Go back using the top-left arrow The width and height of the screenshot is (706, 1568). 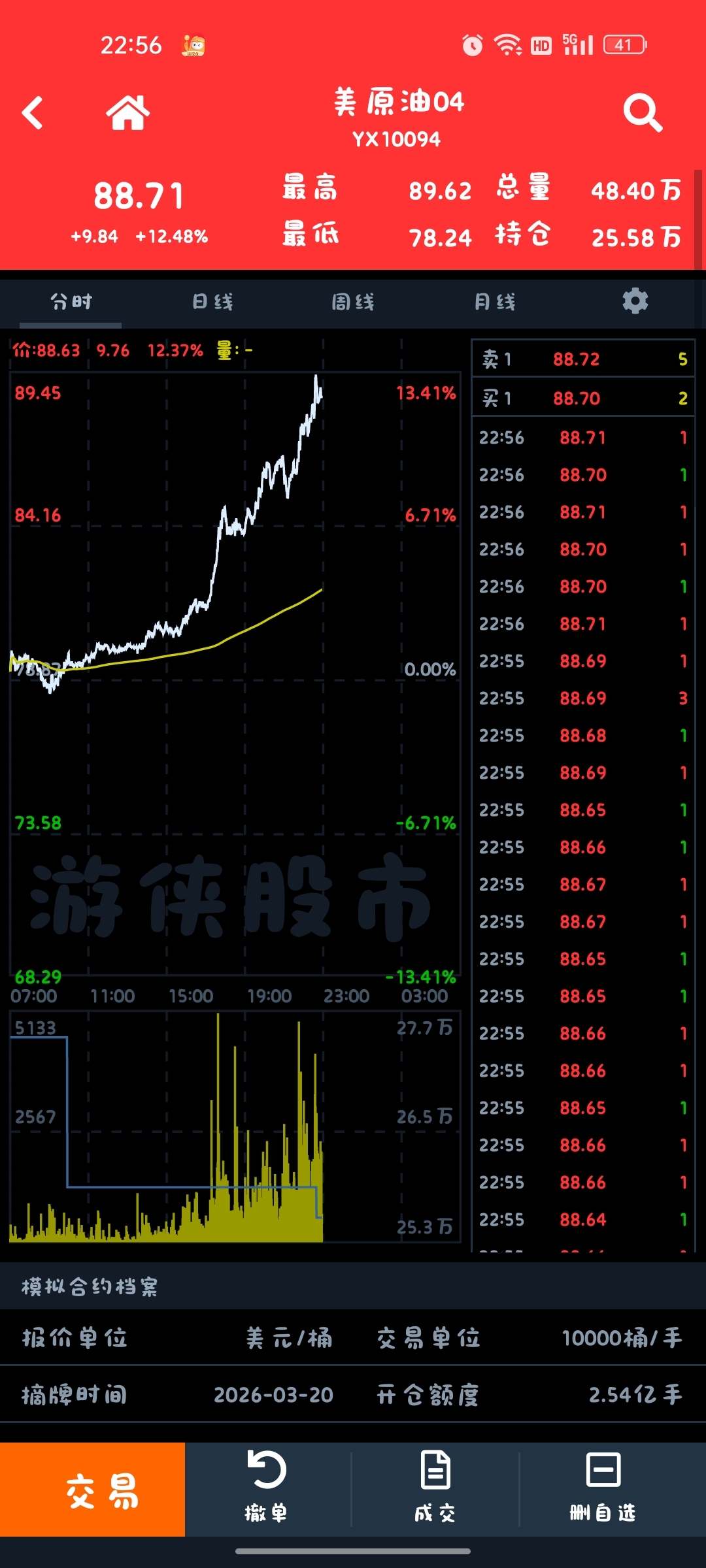(x=33, y=113)
